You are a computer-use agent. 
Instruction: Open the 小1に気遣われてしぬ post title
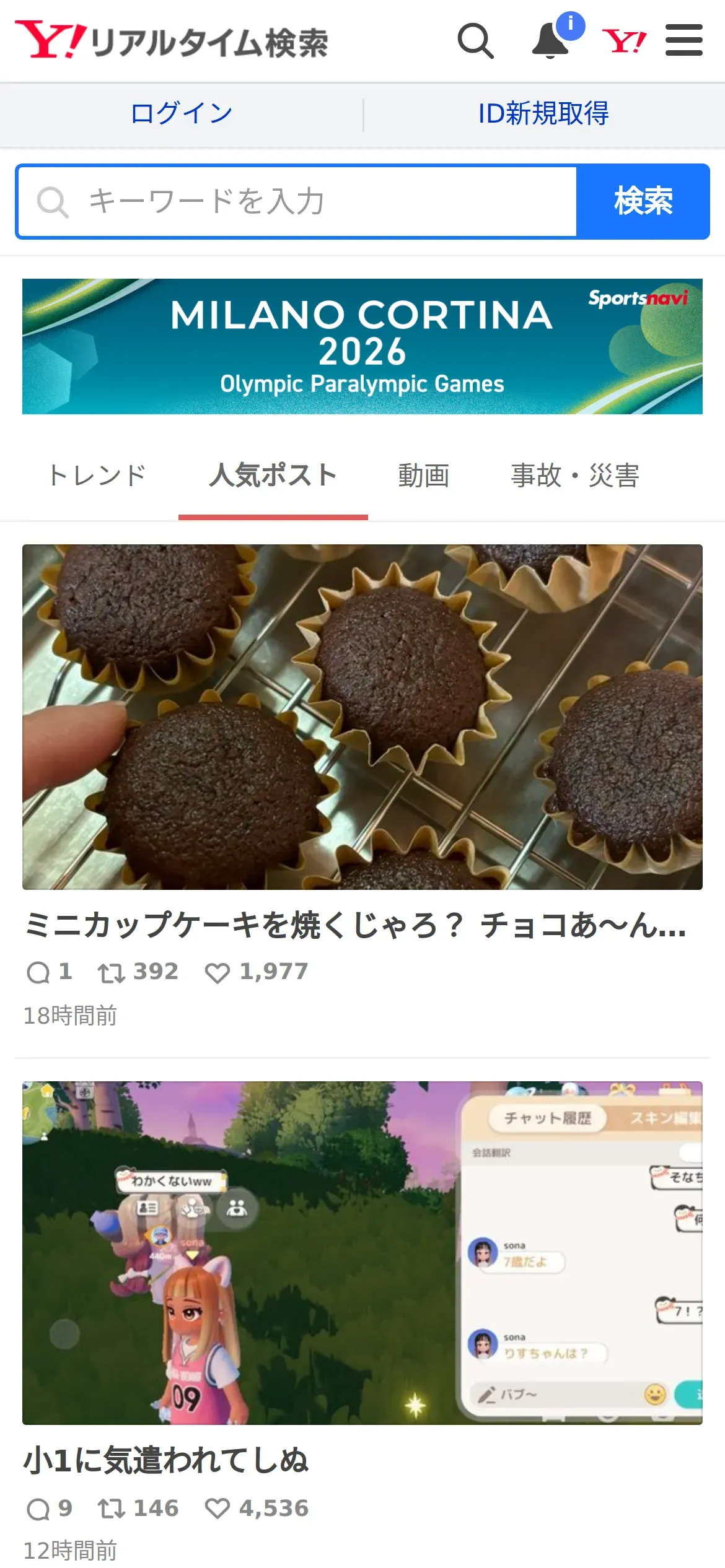166,1460
